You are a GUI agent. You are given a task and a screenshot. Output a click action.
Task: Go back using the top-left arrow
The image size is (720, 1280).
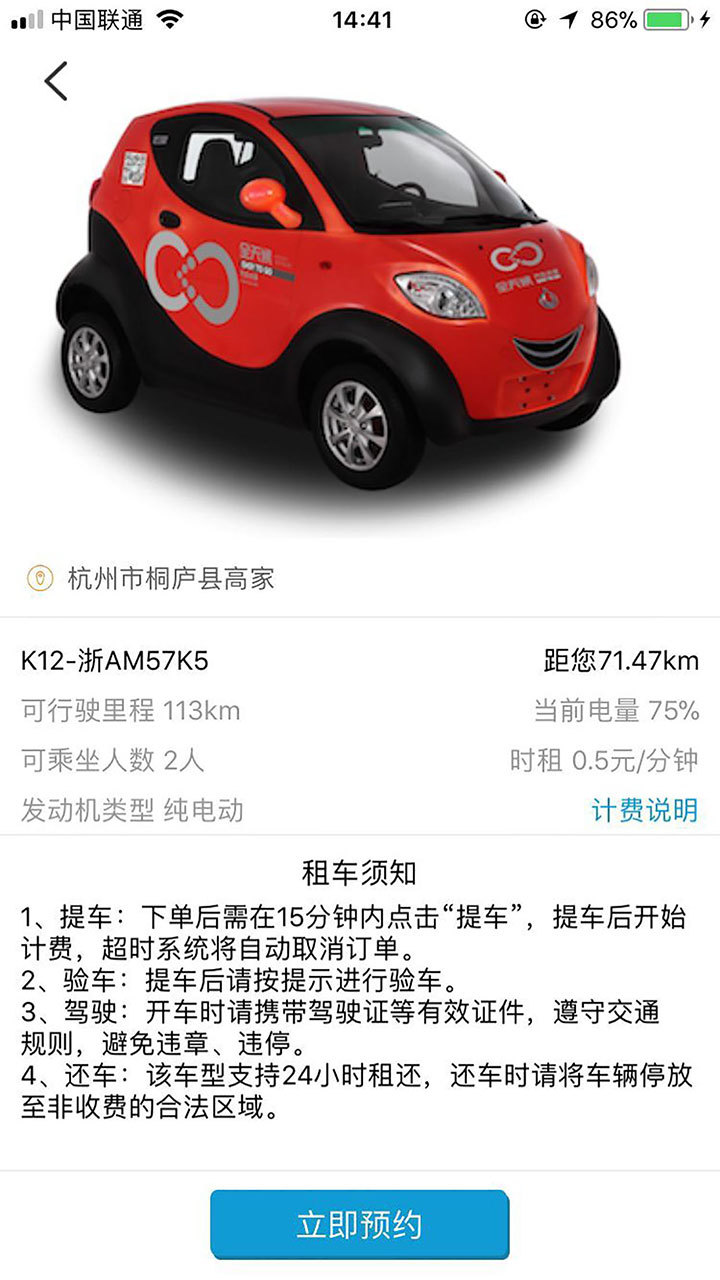click(56, 81)
